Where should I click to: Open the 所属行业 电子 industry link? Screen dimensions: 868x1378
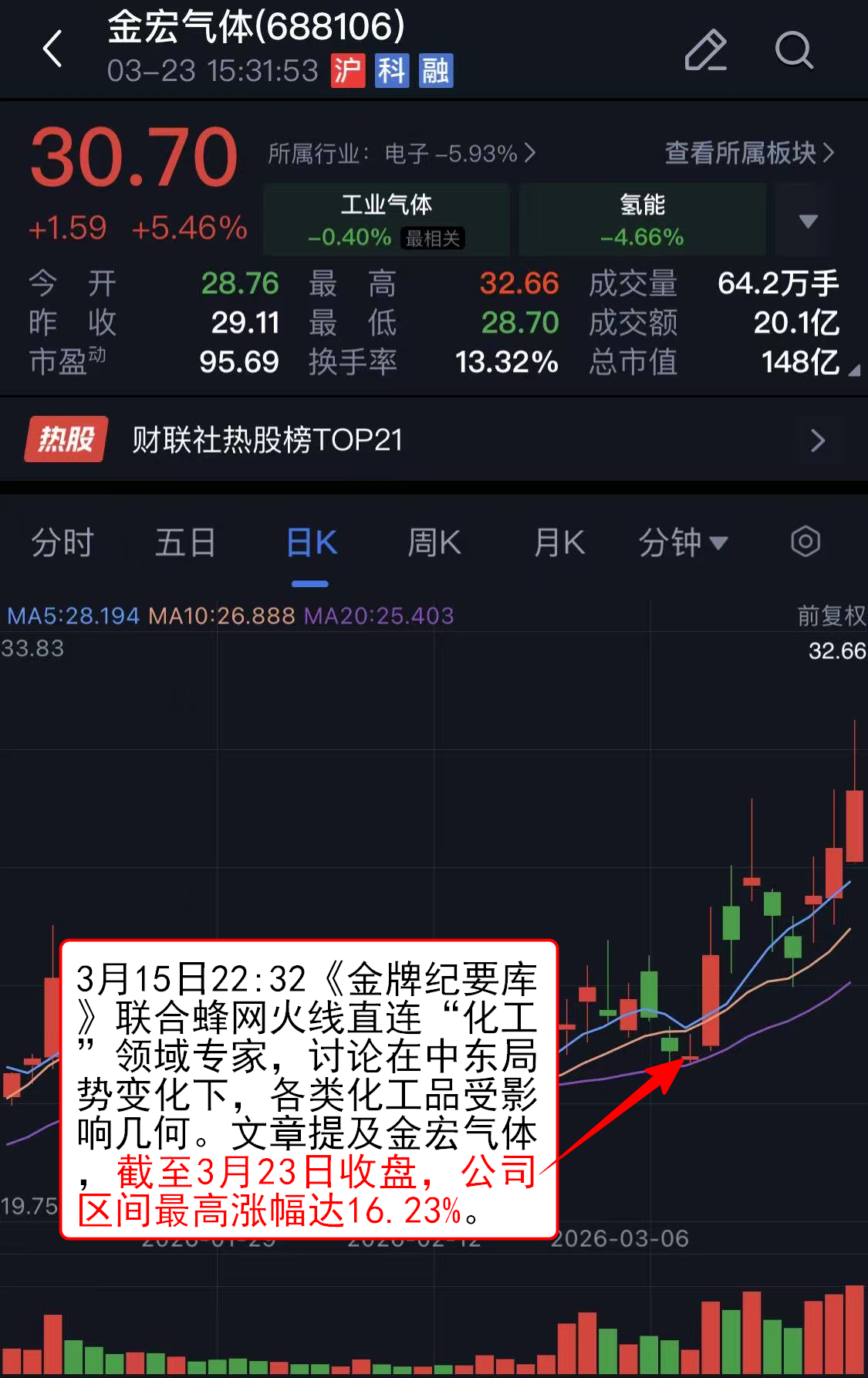(401, 154)
